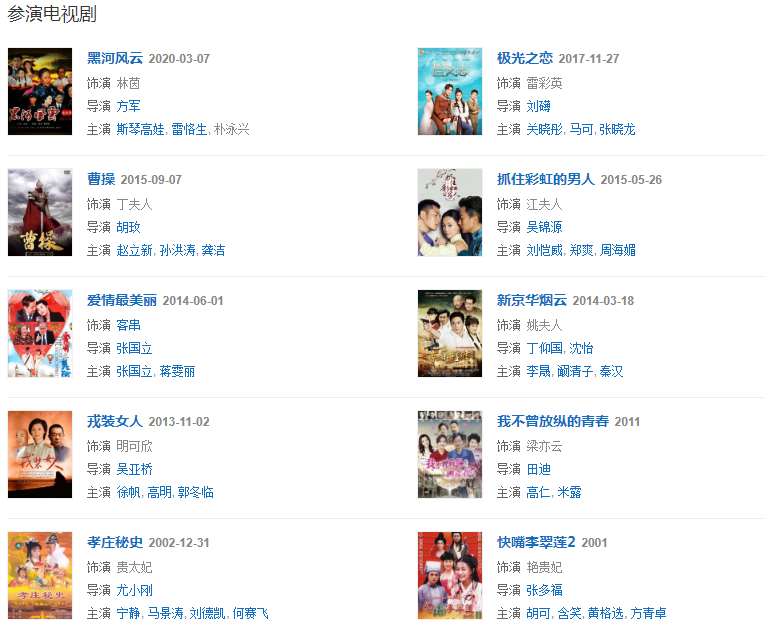Open actor 关晓彤's page
The image size is (764, 629).
click(x=545, y=130)
